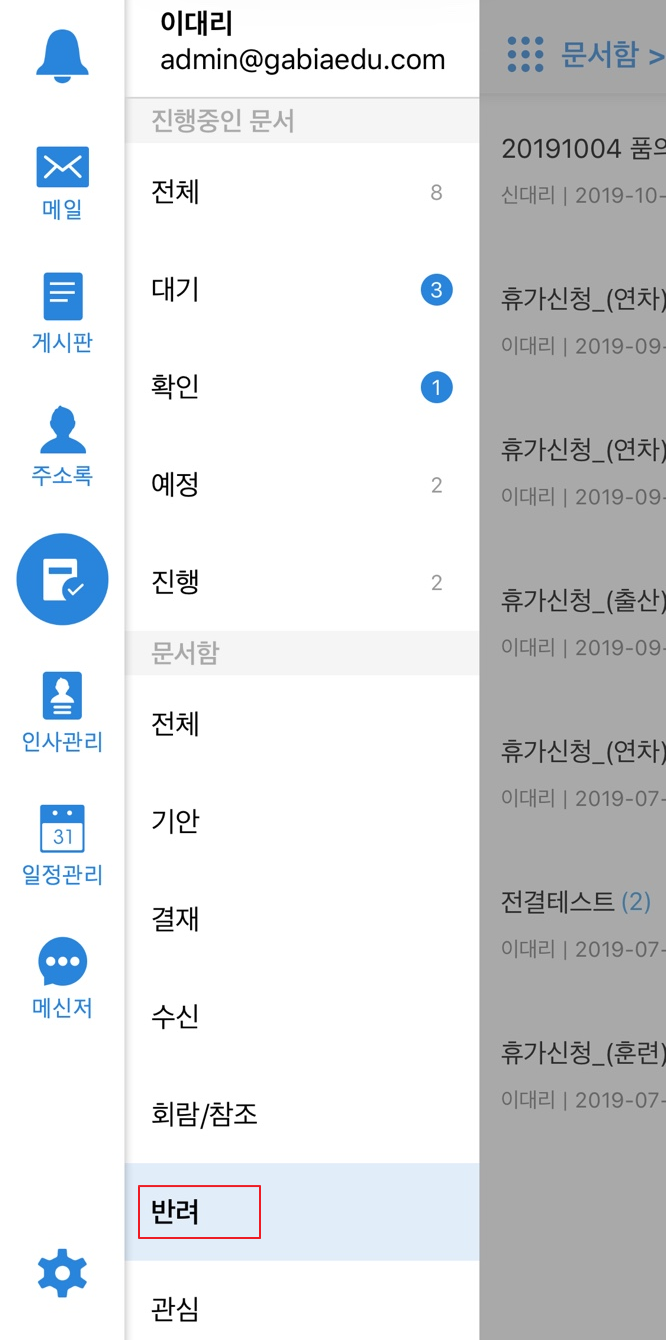Switch to 일정관리 calendar
Viewport: 666px width, 1340px height.
click(x=62, y=845)
